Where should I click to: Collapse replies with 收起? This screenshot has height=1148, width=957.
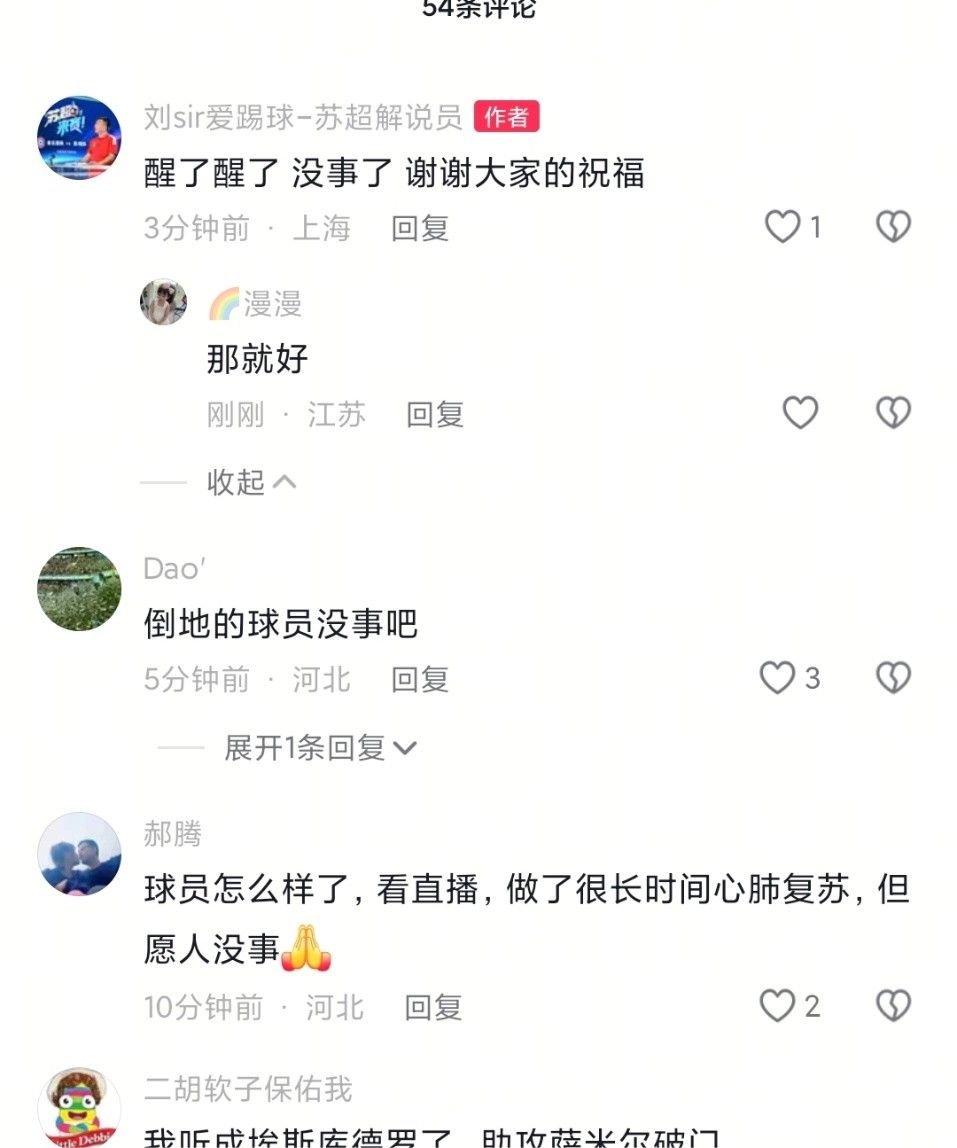pos(251,482)
